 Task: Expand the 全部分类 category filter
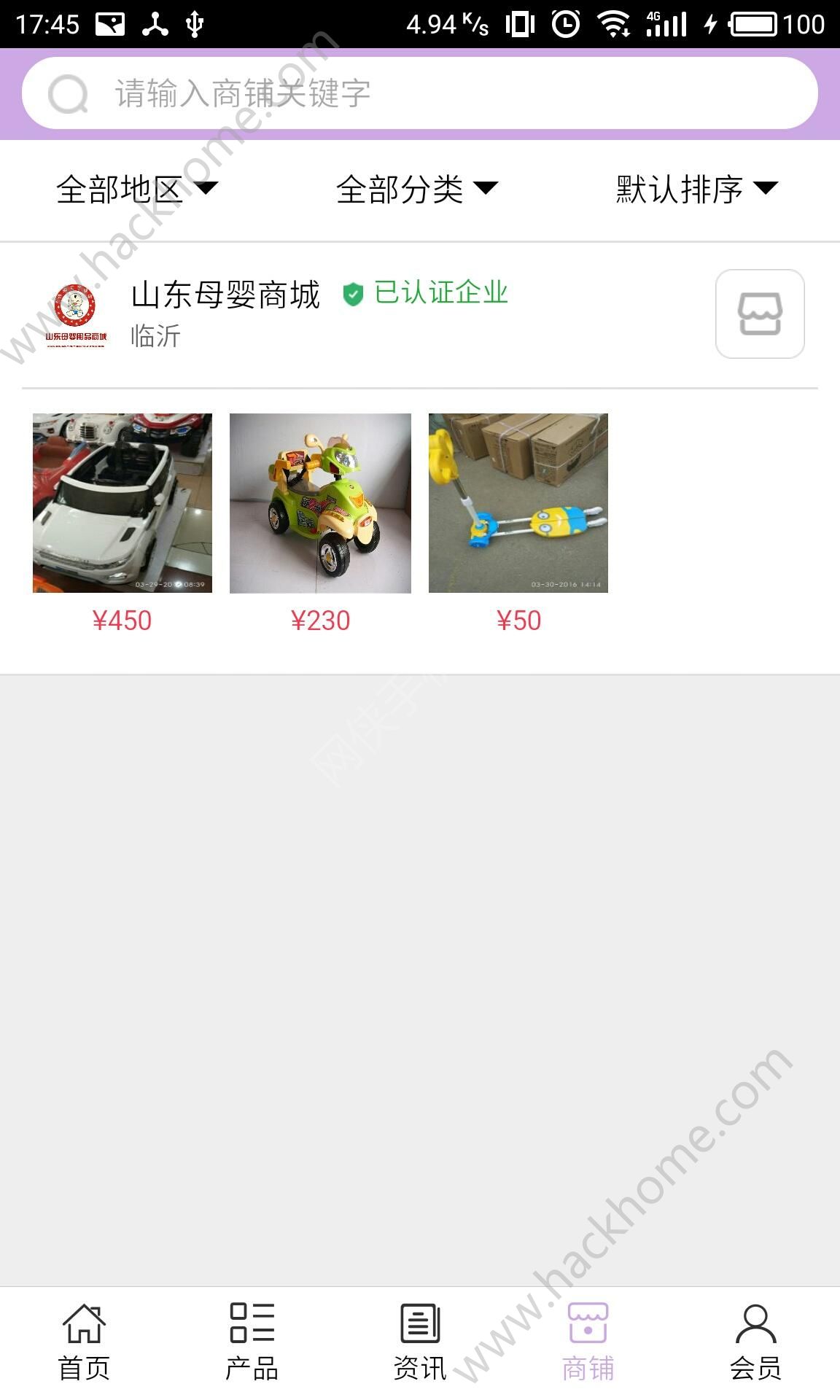tap(416, 190)
